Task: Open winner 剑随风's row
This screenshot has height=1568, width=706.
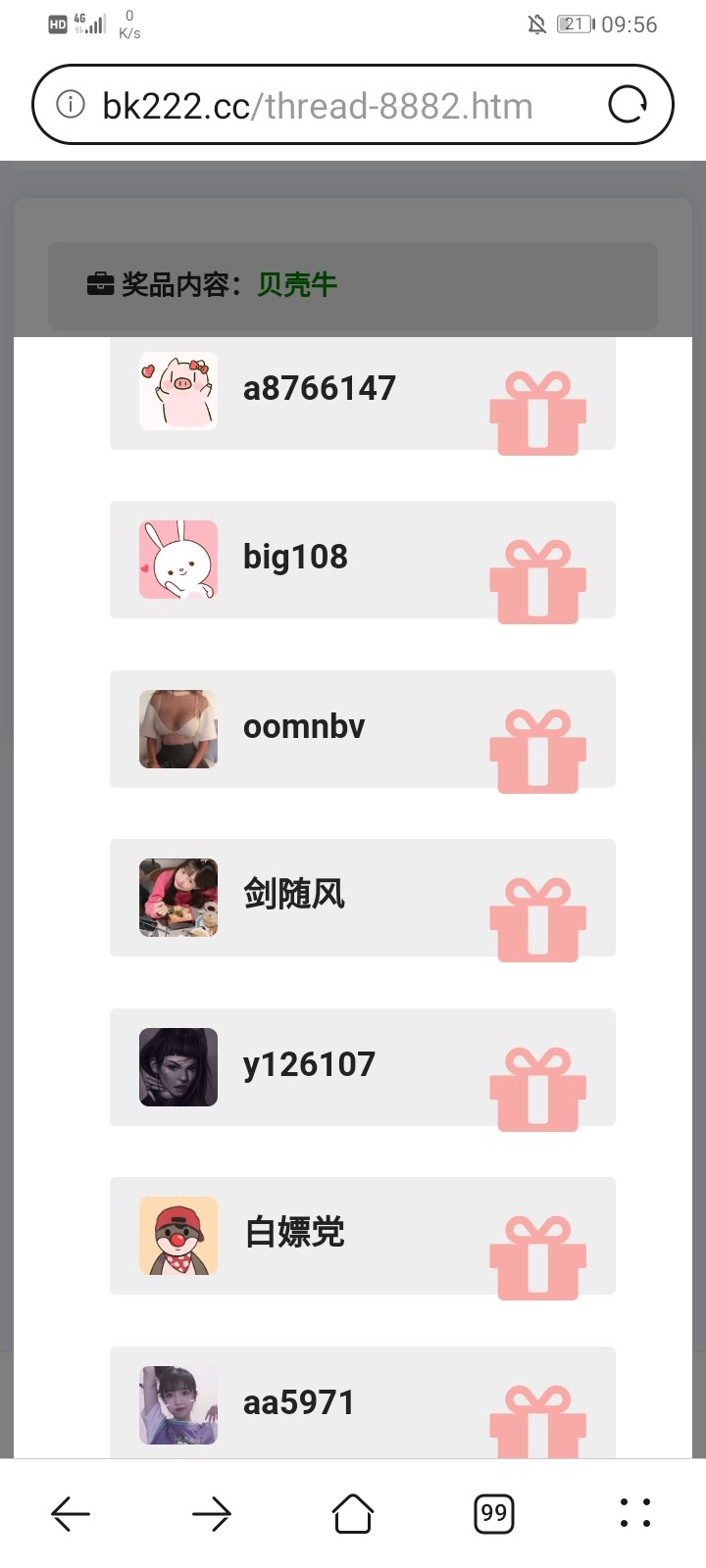Action: click(x=362, y=898)
